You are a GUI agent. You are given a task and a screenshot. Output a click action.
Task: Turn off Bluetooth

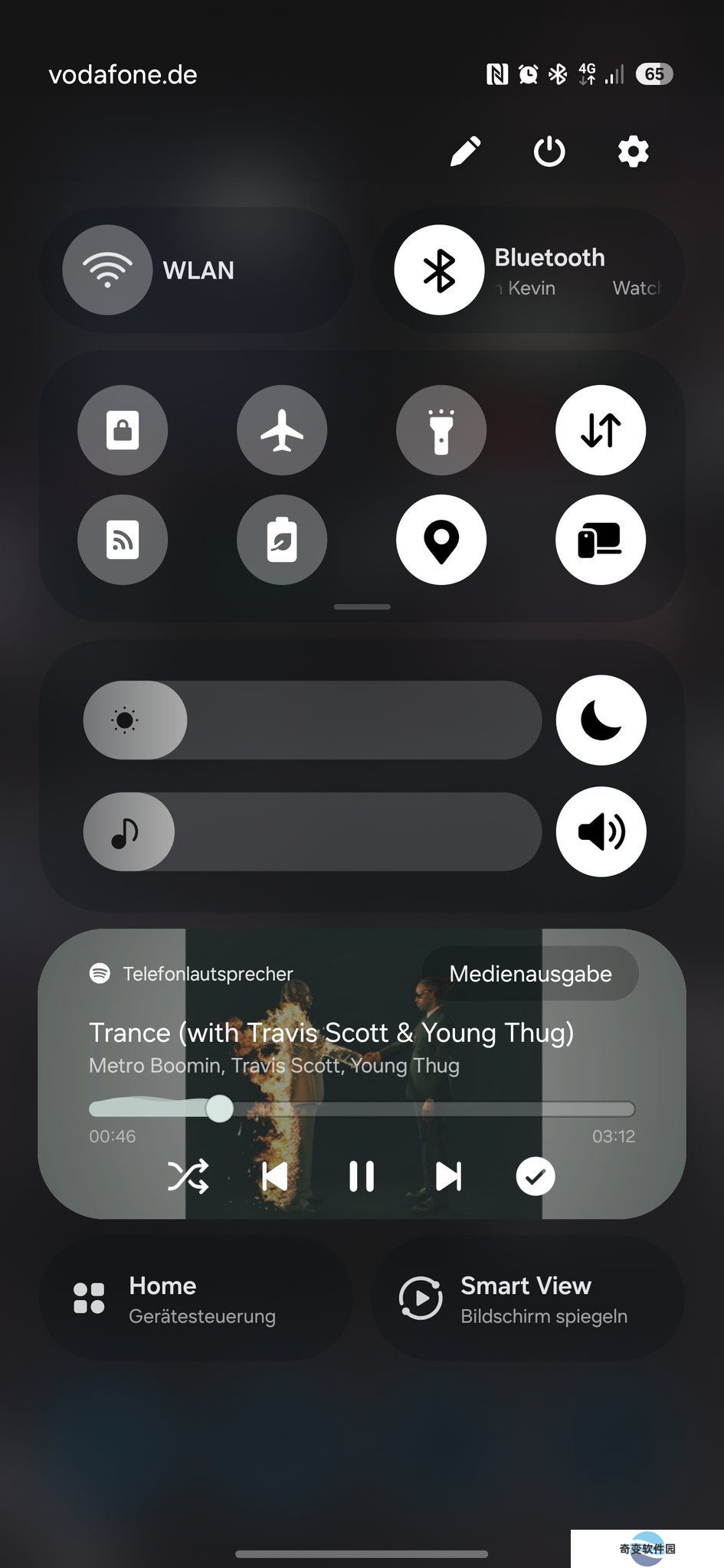(x=439, y=270)
